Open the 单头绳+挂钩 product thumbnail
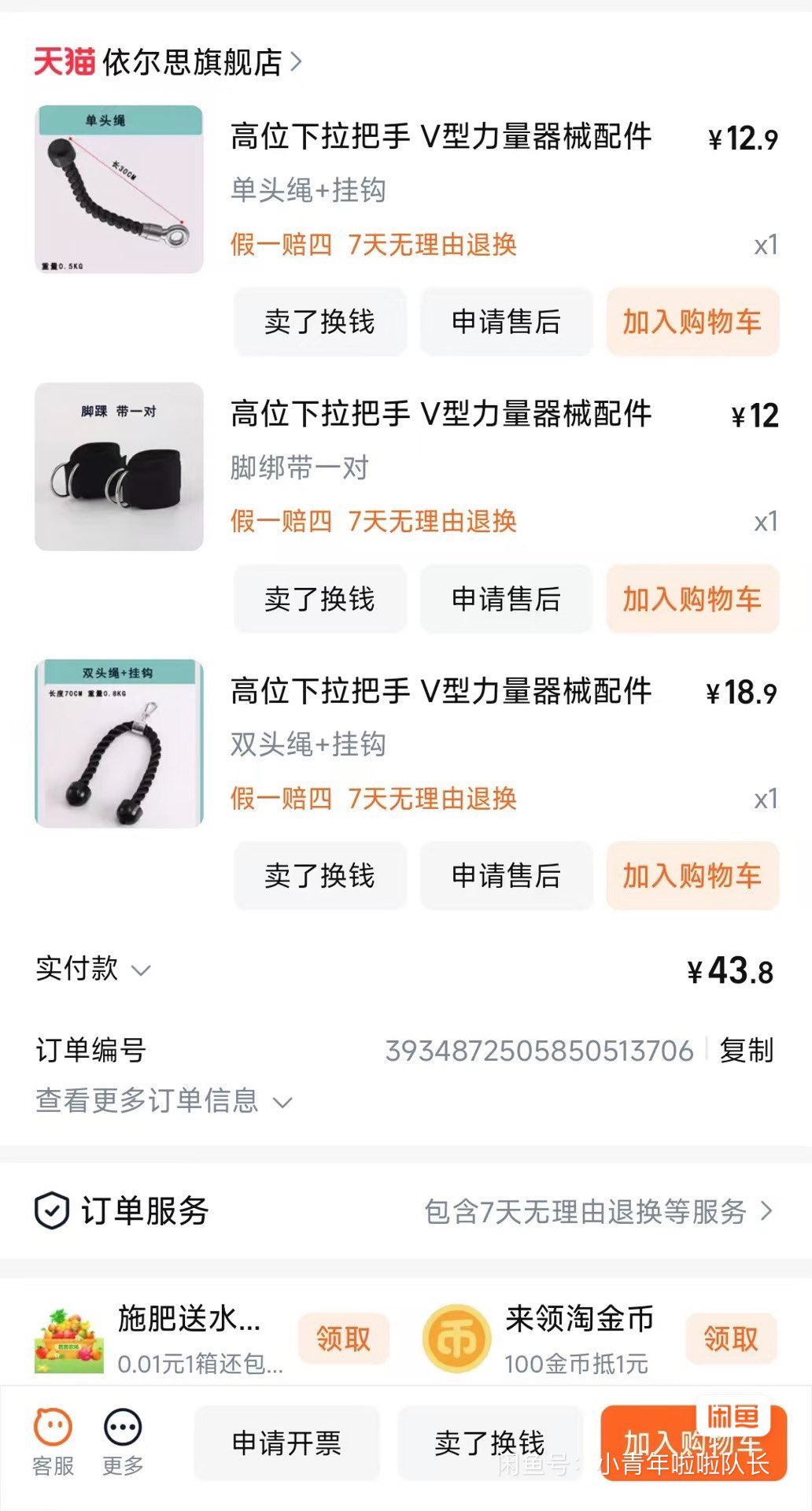 [119, 190]
